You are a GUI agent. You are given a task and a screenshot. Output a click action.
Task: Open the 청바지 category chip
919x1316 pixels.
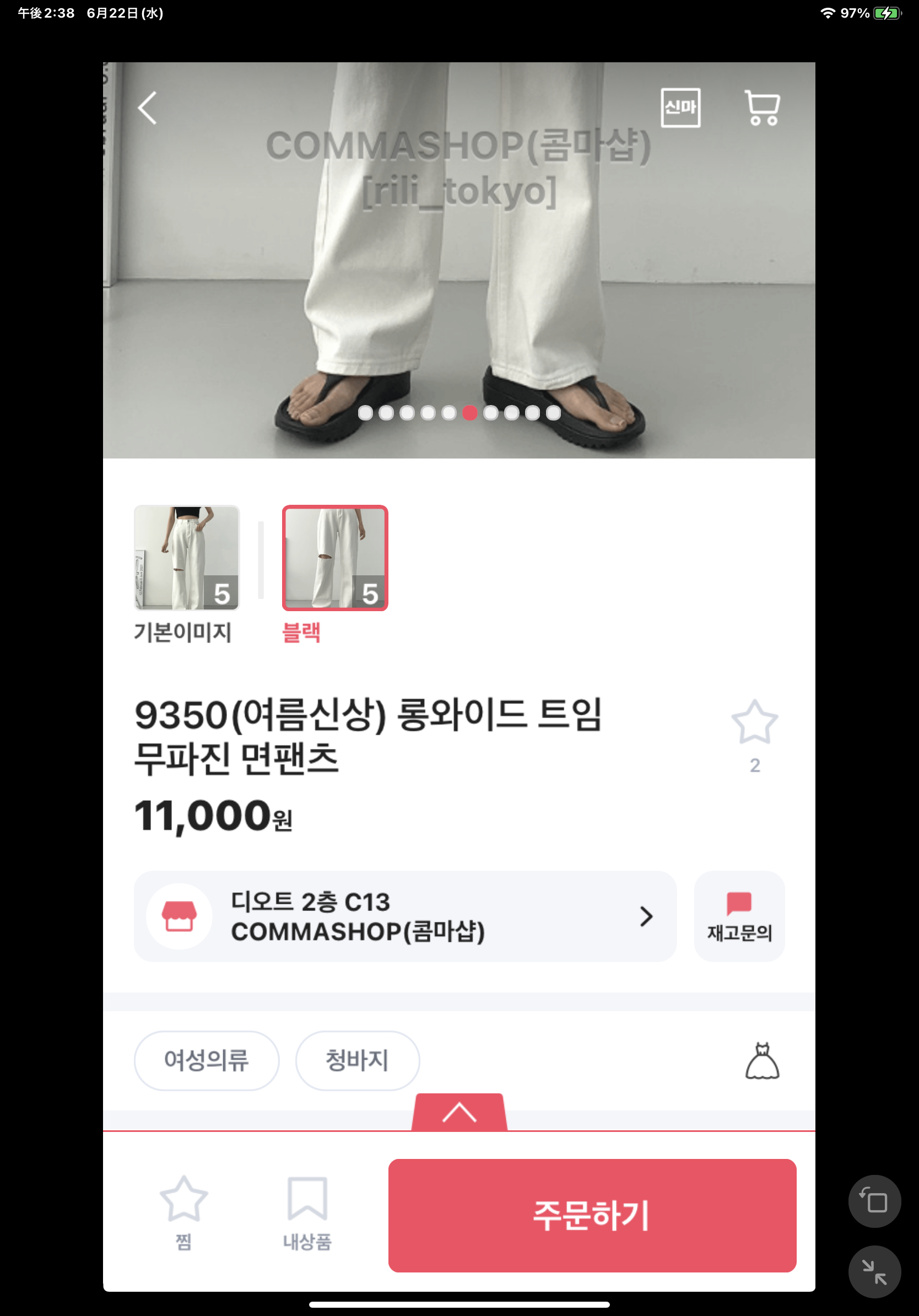tap(357, 1060)
